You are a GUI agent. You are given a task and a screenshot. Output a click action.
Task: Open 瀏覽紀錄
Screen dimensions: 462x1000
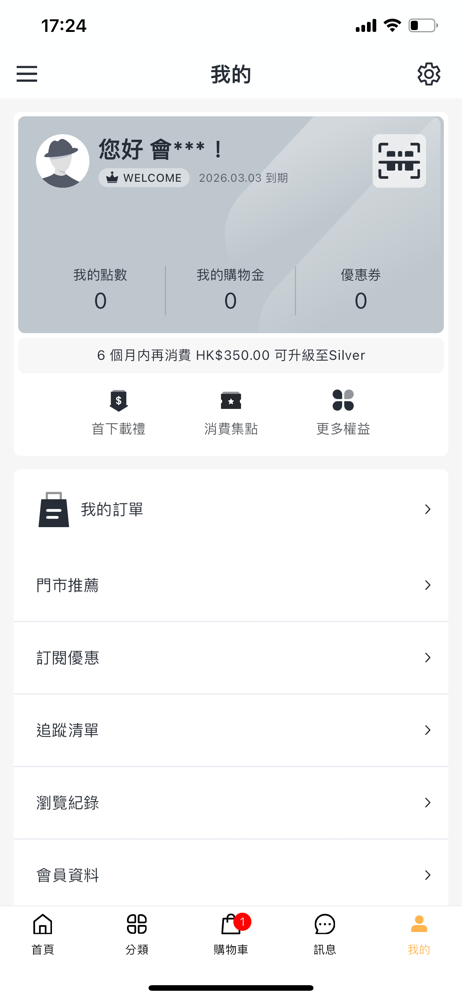click(231, 802)
